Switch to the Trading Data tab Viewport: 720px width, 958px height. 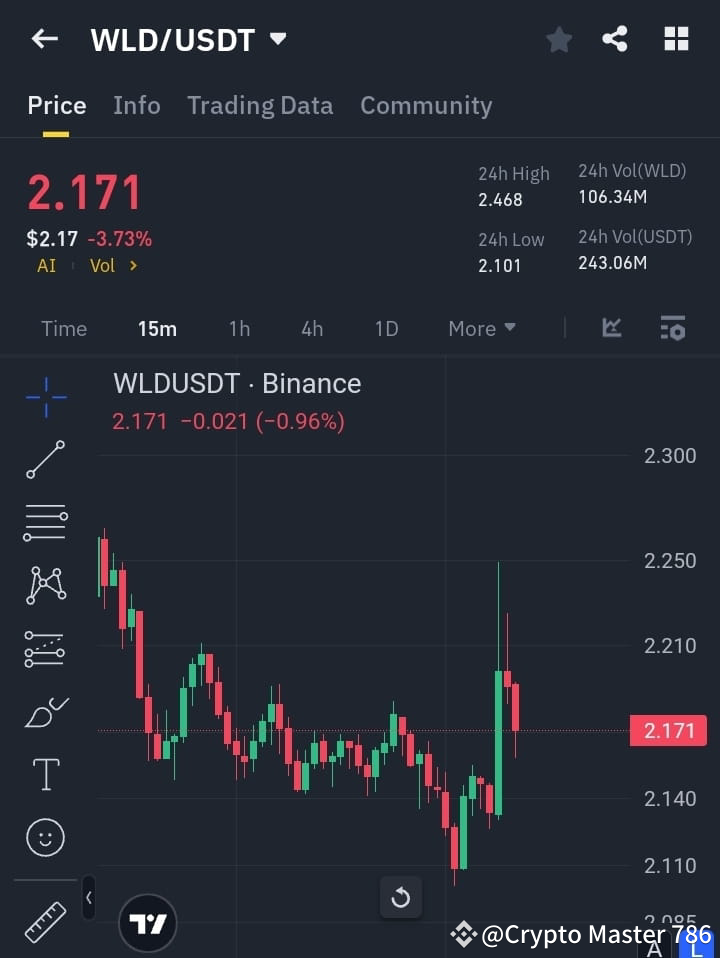point(260,105)
